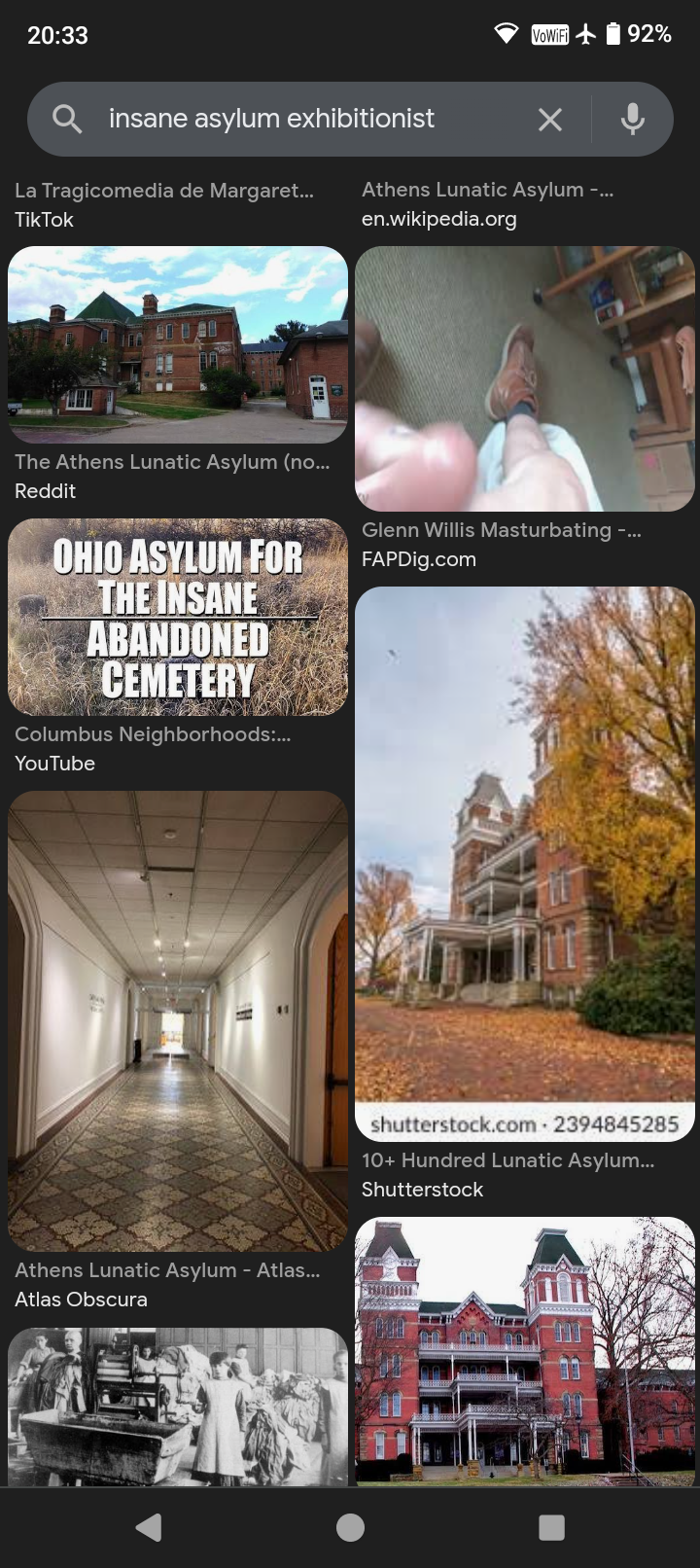Start a voice search with the microphone

(633, 120)
